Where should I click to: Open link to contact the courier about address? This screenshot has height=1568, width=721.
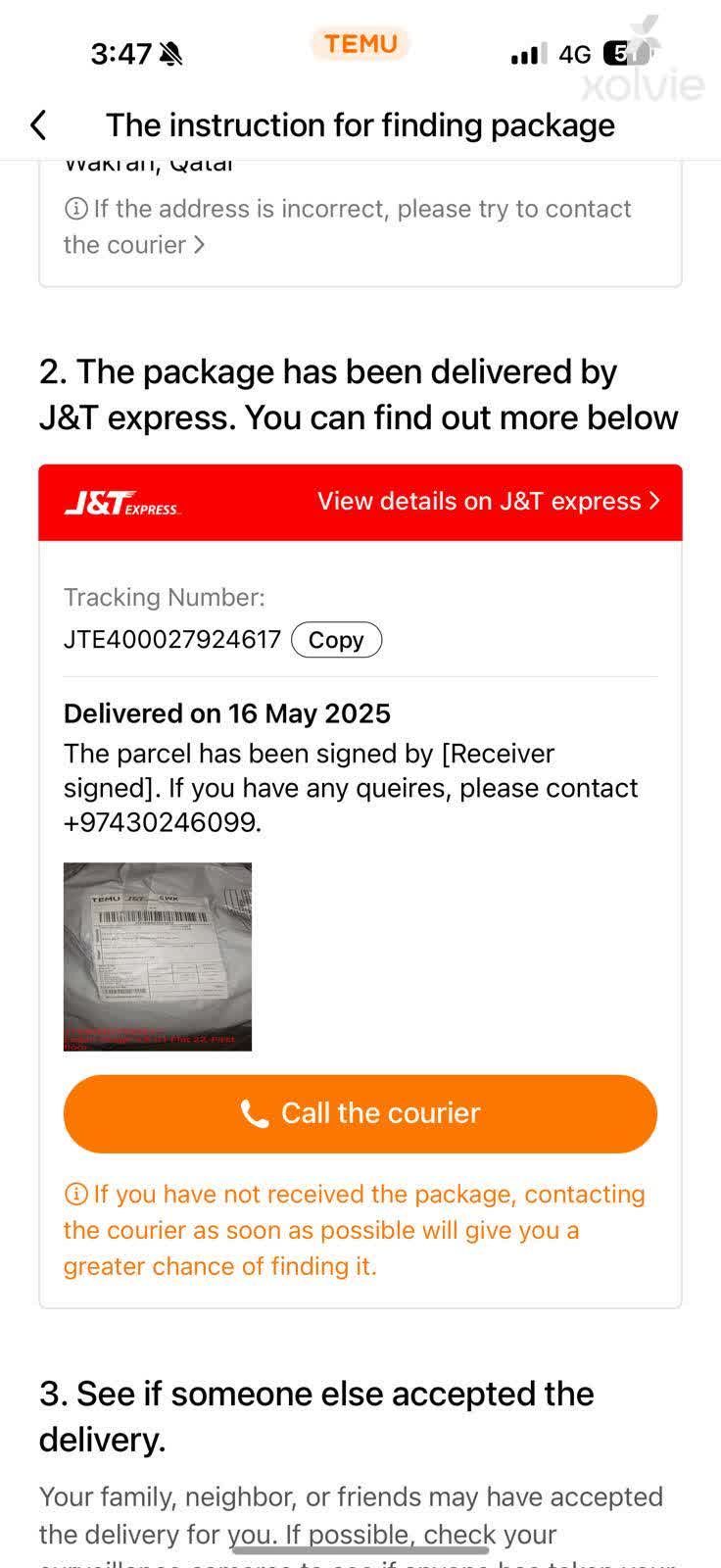[x=133, y=245]
